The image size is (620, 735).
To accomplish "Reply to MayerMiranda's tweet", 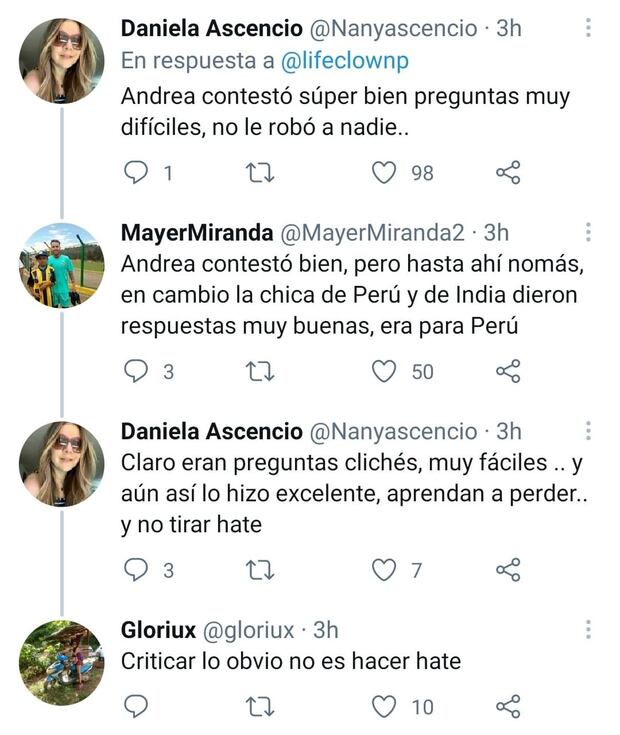I will pyautogui.click(x=136, y=372).
